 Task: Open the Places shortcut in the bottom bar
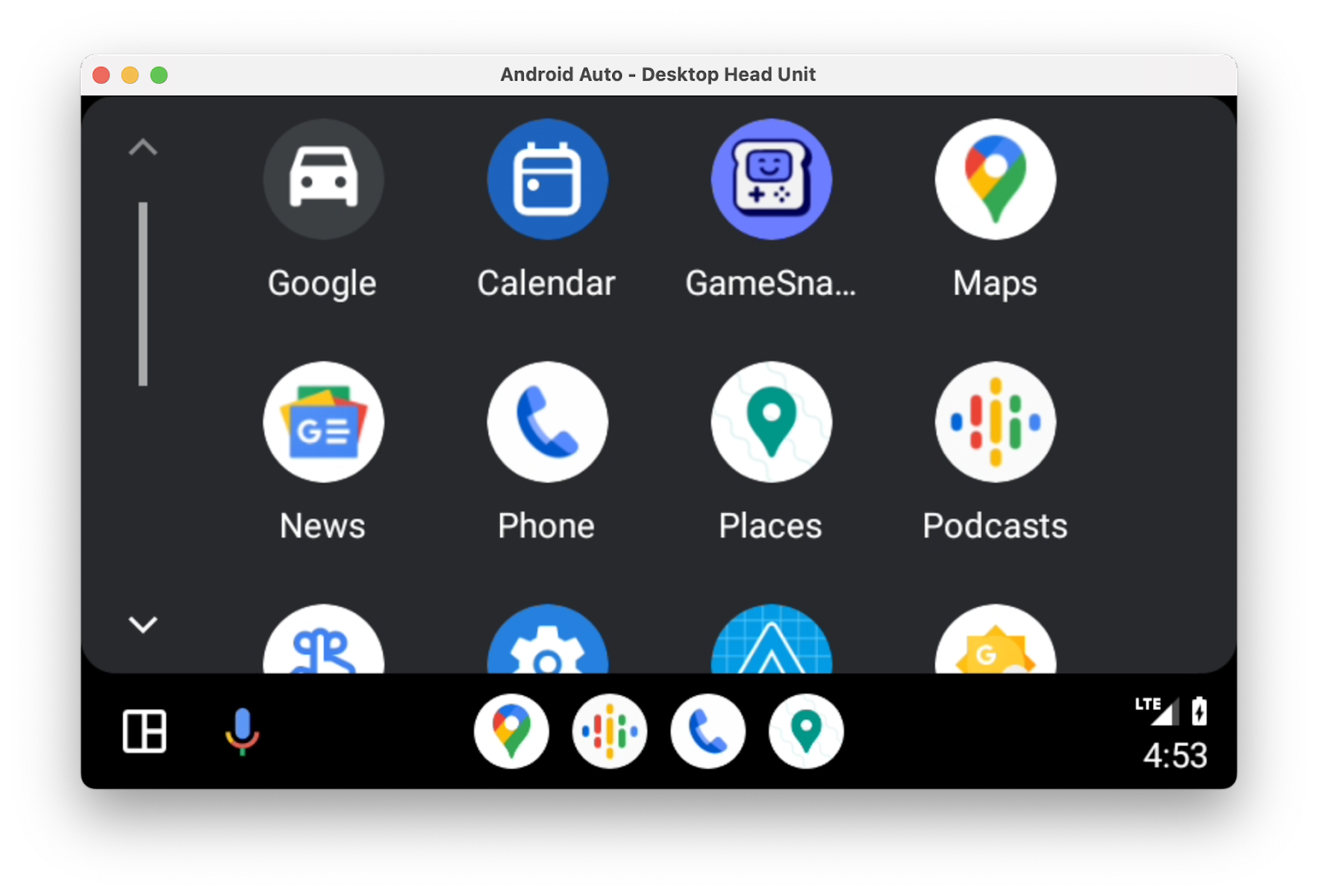[806, 731]
